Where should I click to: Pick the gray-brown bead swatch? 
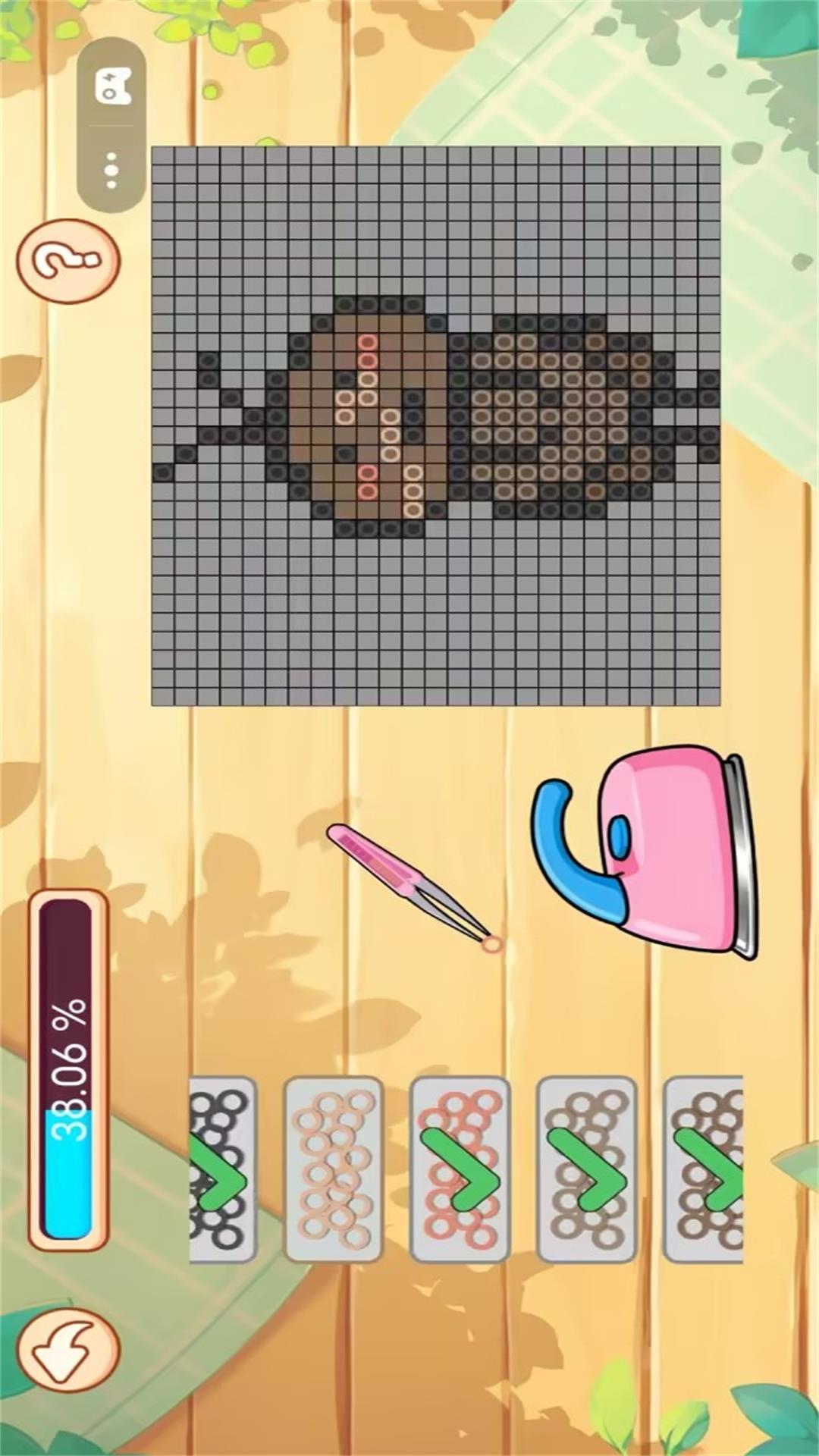point(586,1169)
